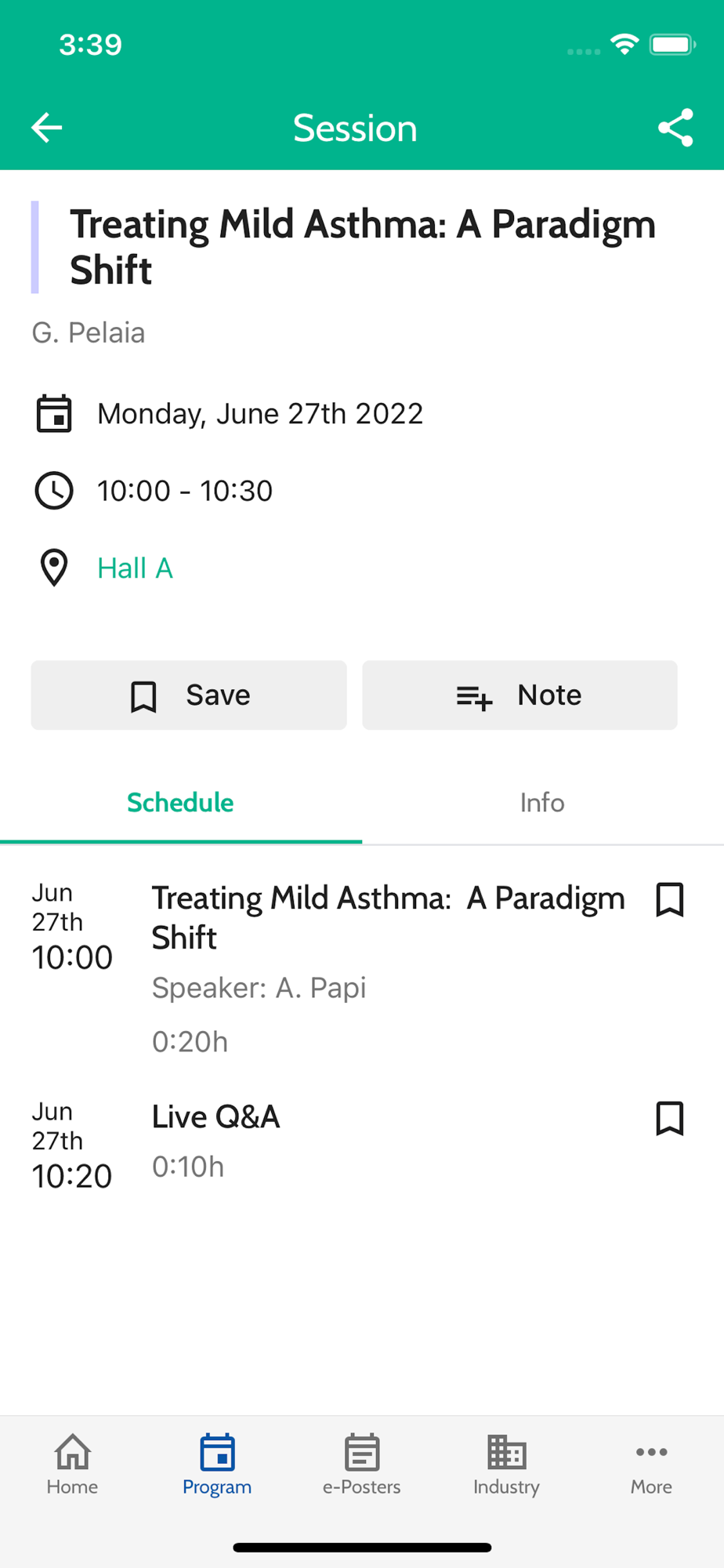The image size is (724, 1568).
Task: Select the Schedule tab
Action: tap(181, 803)
